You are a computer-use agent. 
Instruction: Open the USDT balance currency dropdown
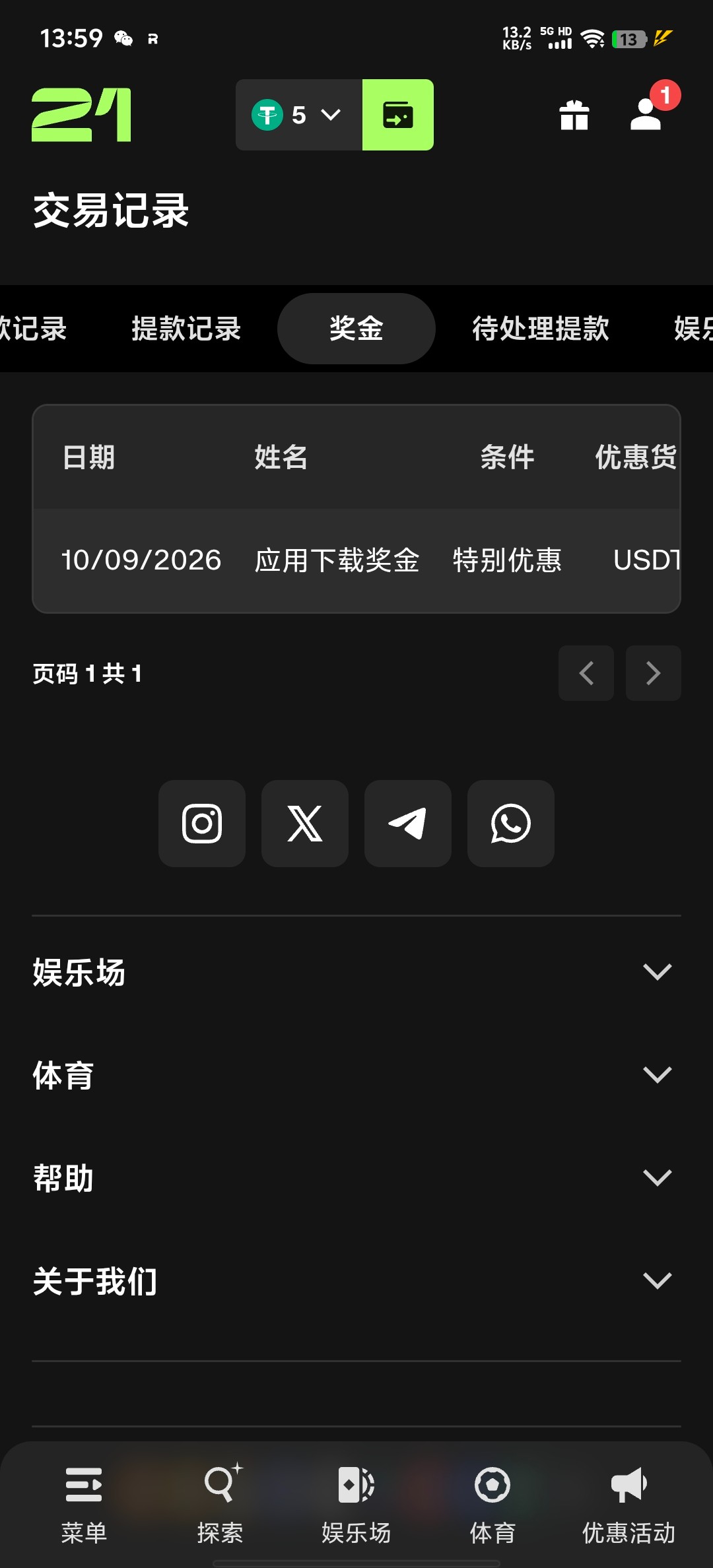(x=298, y=115)
